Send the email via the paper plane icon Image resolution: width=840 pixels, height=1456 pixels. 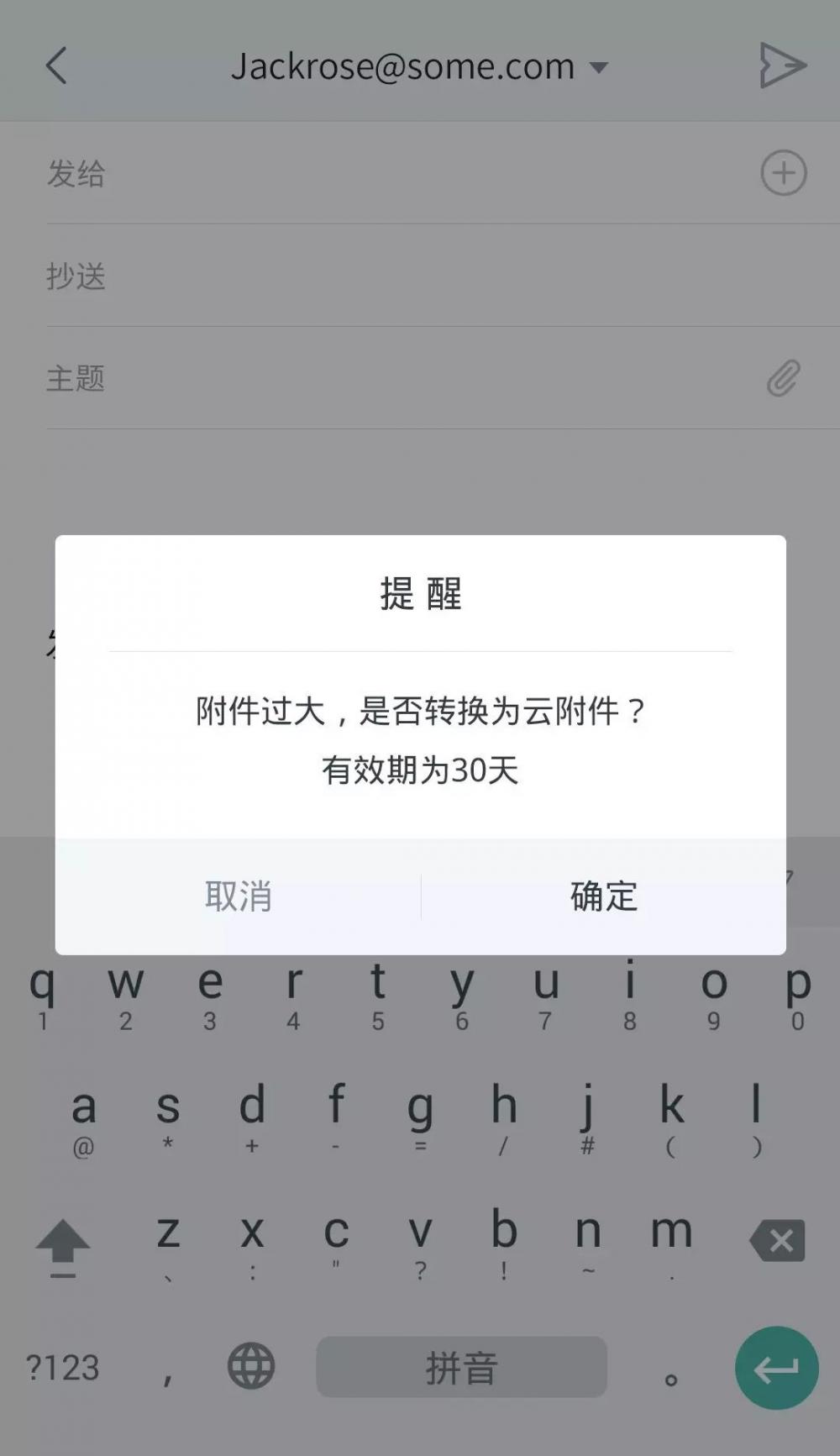pyautogui.click(x=782, y=66)
